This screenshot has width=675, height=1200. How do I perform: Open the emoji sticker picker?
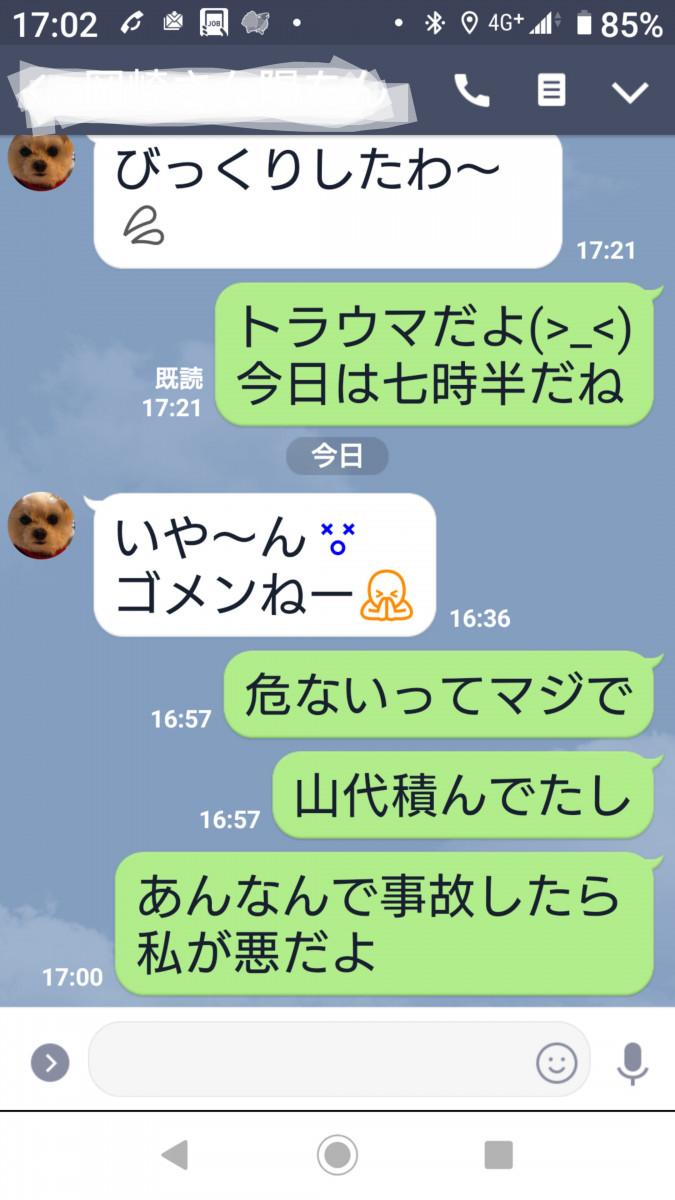[557, 1062]
